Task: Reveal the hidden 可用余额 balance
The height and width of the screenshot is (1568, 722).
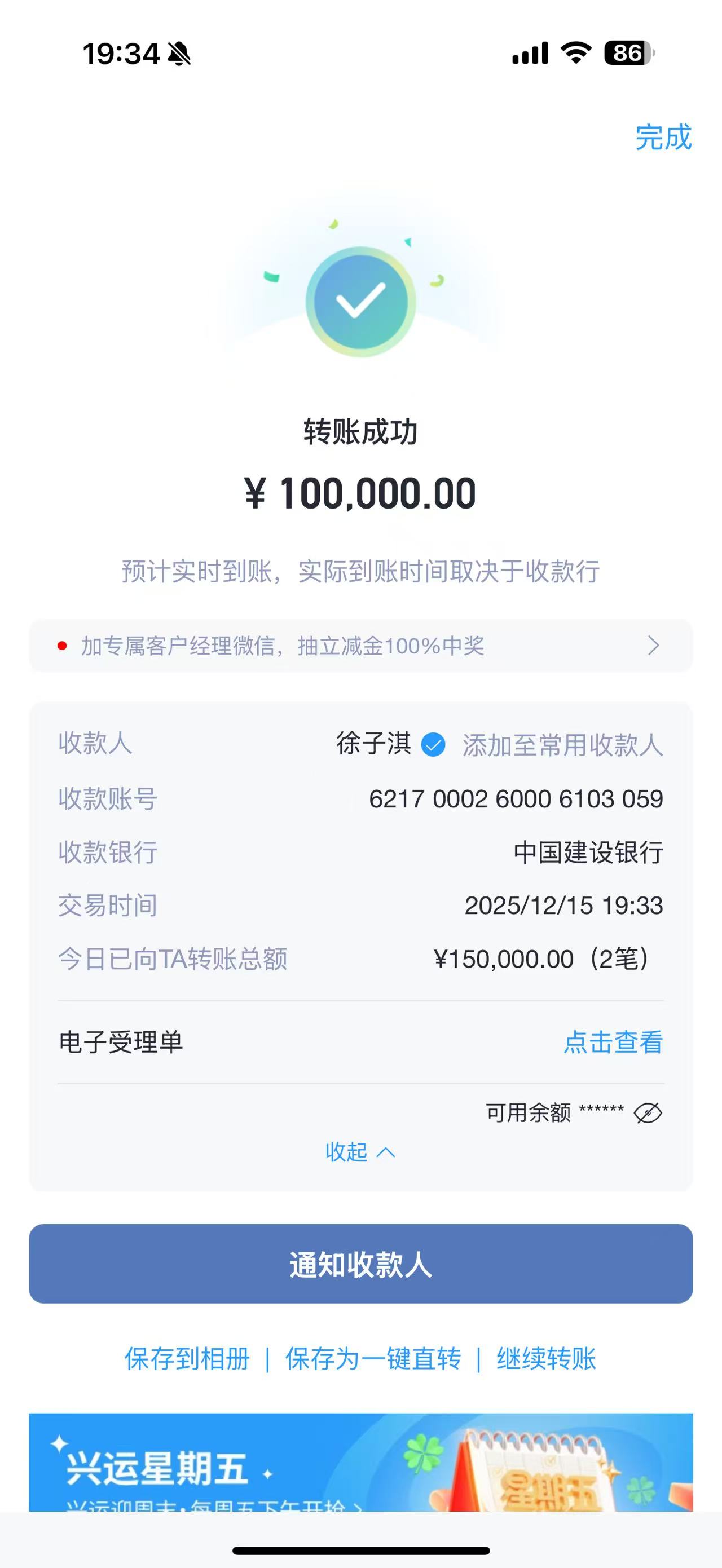Action: point(648,1112)
